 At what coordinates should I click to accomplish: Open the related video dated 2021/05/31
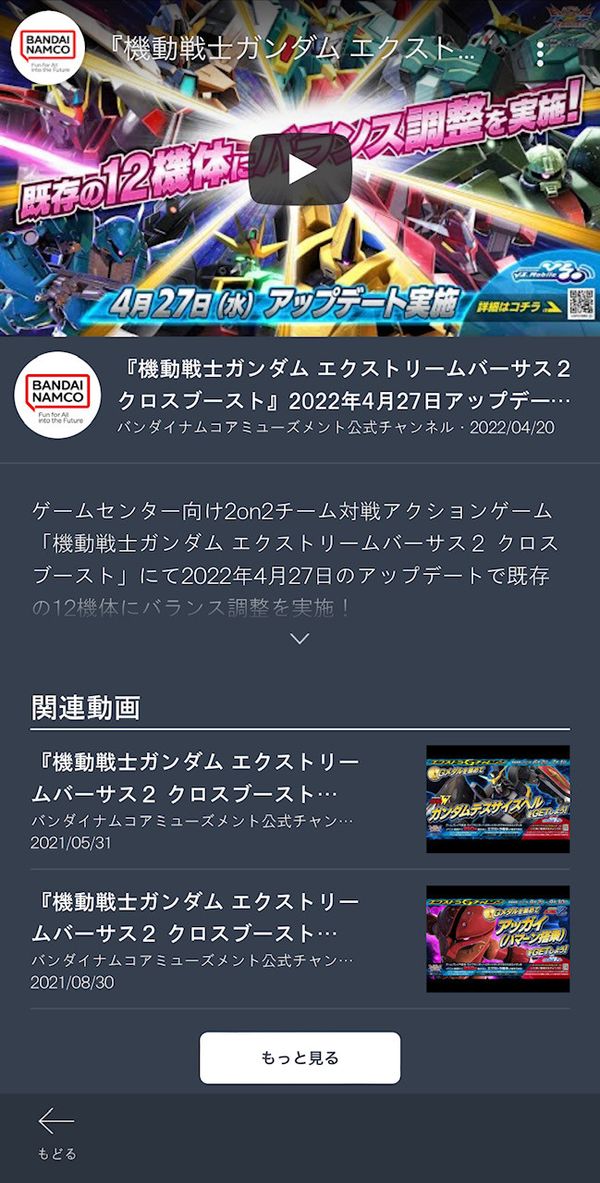(x=300, y=799)
